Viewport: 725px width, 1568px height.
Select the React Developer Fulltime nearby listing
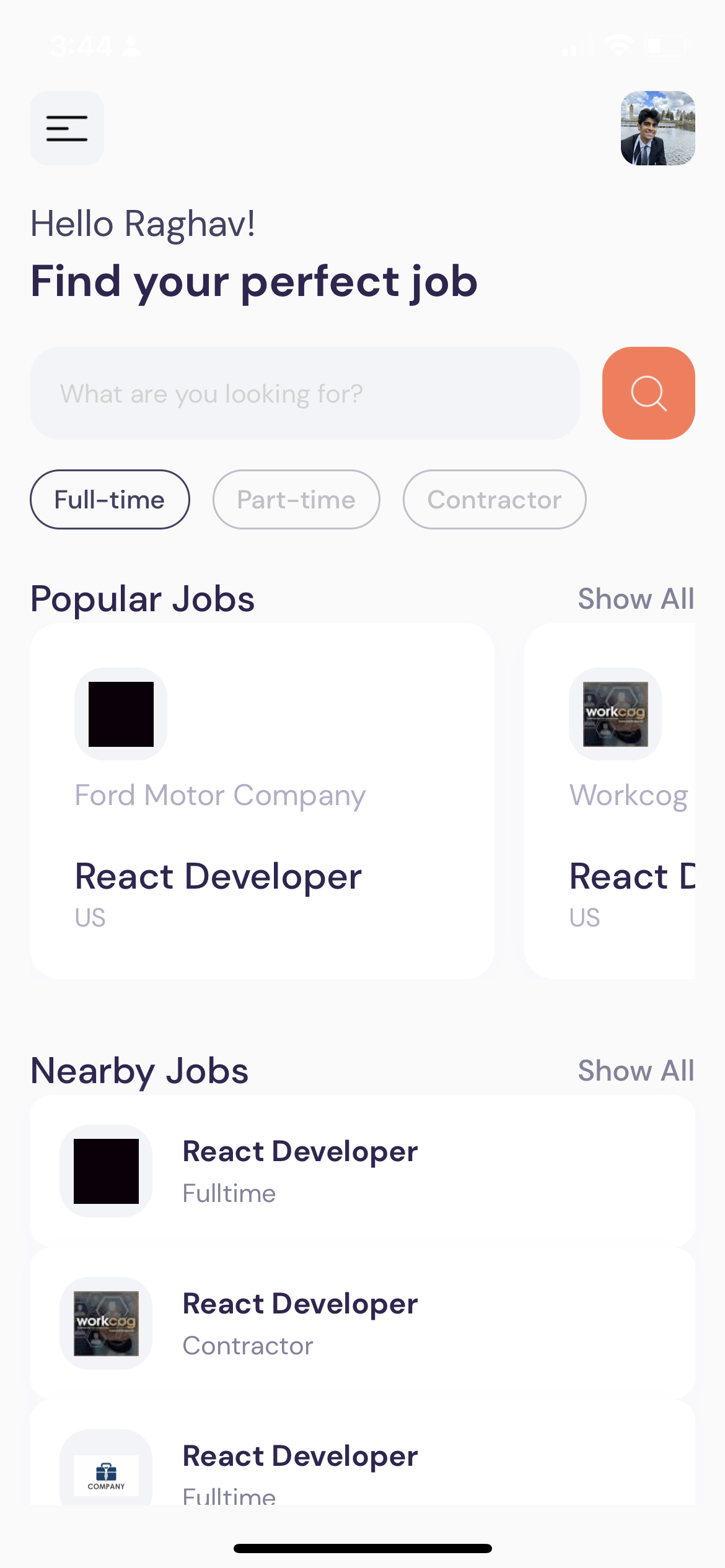[362, 1170]
